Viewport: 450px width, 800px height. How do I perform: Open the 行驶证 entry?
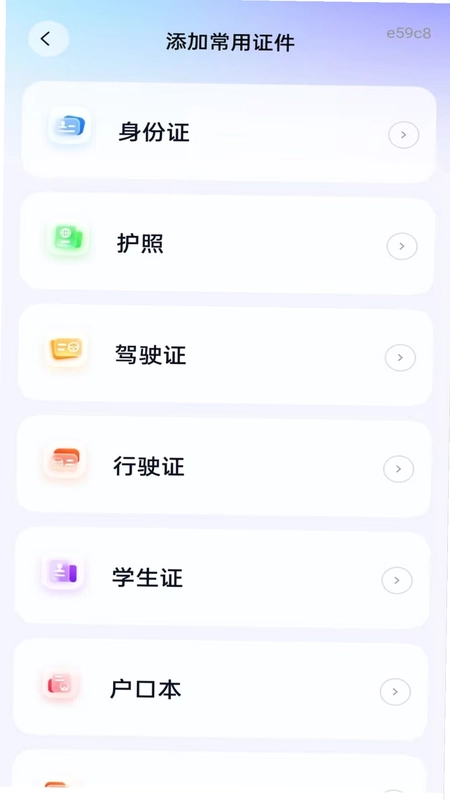[x=223, y=467]
